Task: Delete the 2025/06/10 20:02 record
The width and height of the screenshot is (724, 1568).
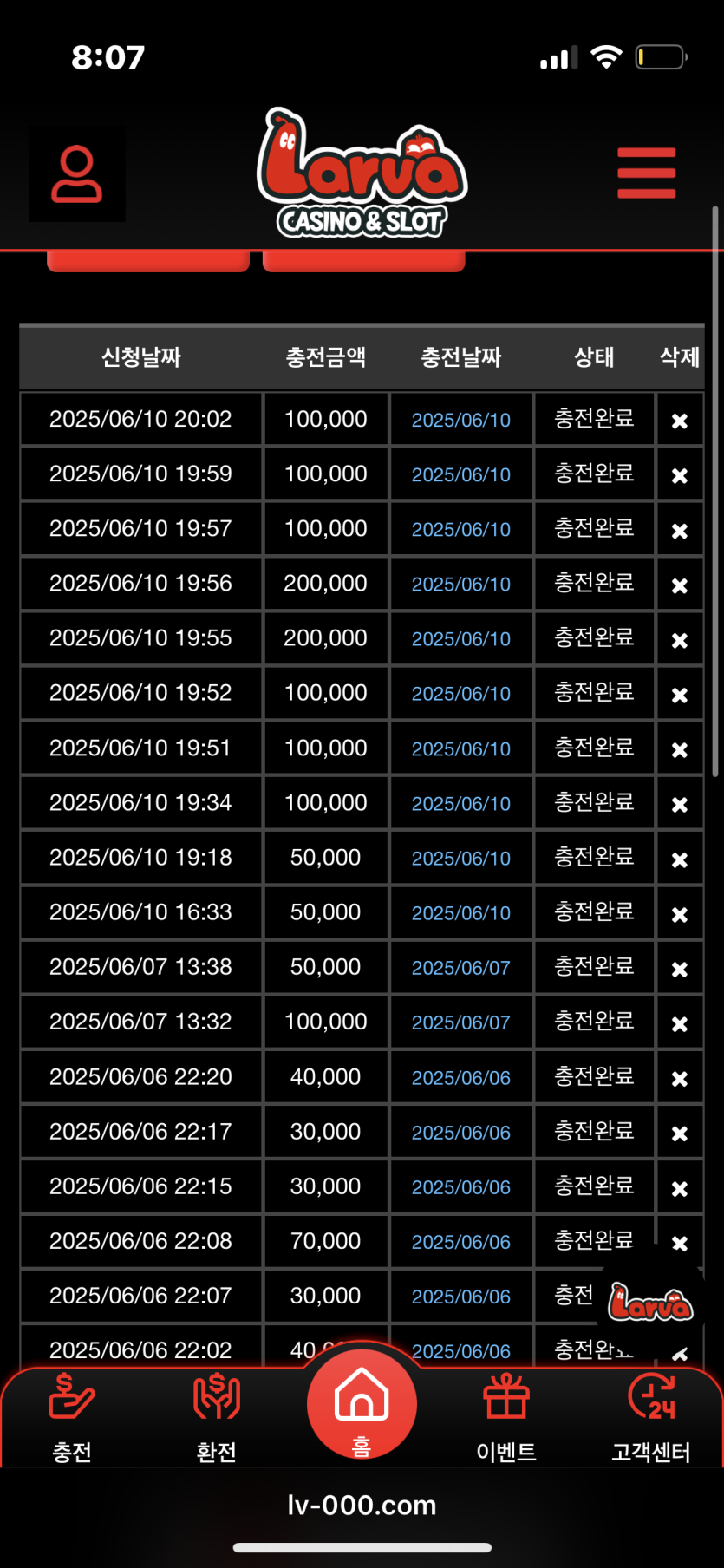Action: tap(680, 421)
